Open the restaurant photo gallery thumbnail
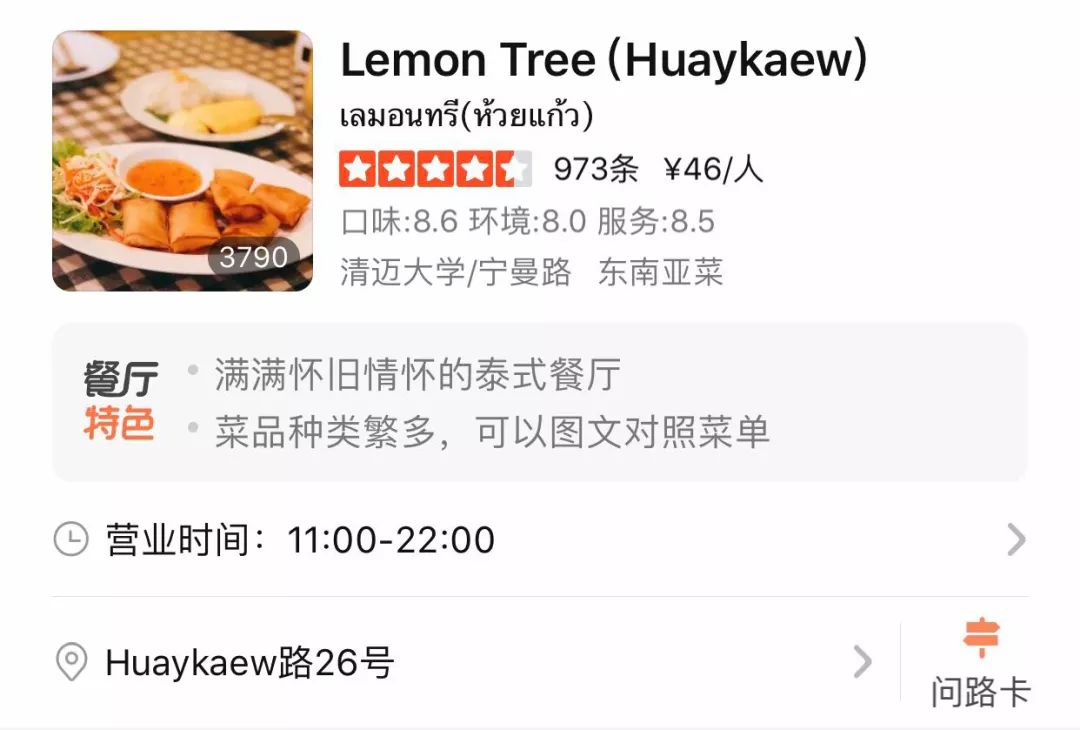The width and height of the screenshot is (1080, 730). 182,161
